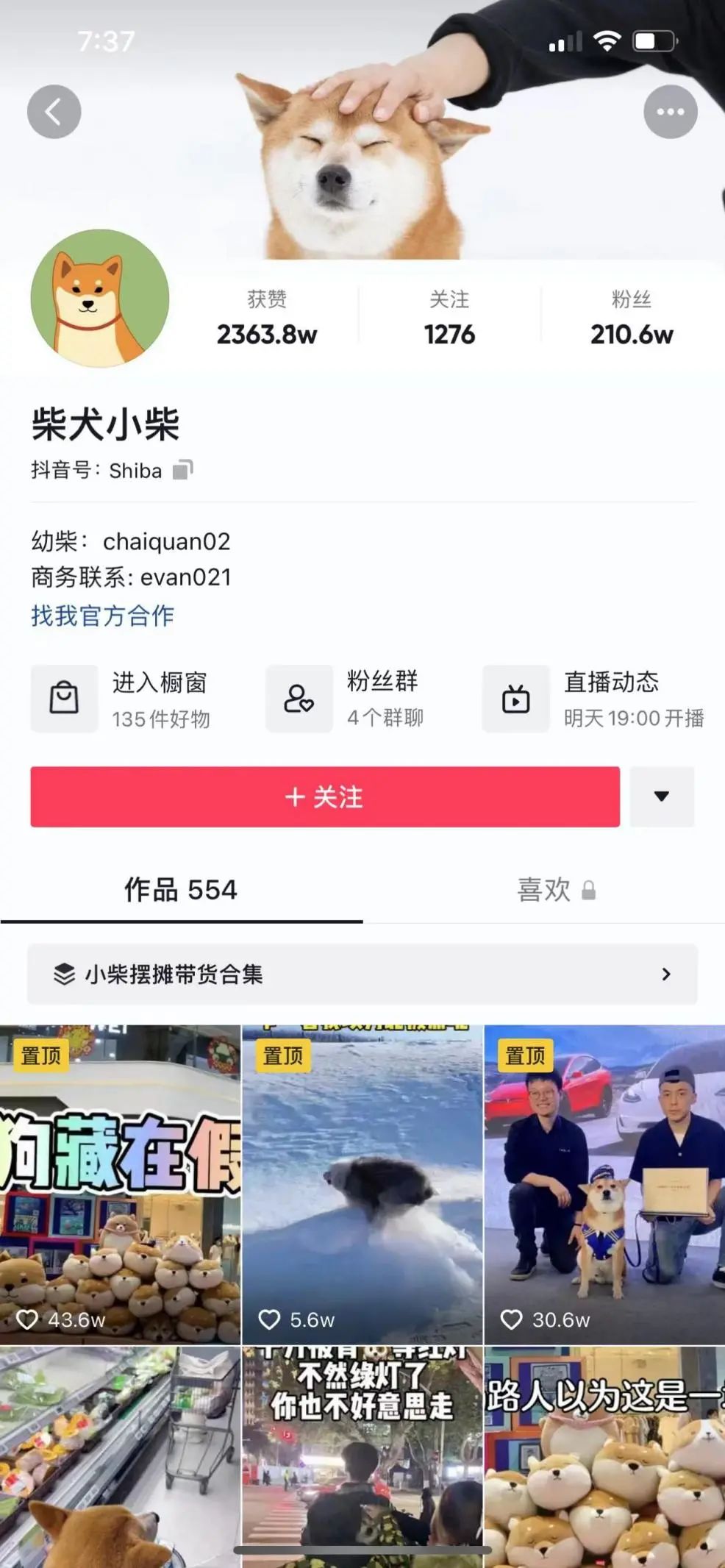This screenshot has height=1568, width=725.
Task: Click the stacked-layers icon on the collection bar
Action: pyautogui.click(x=63, y=976)
